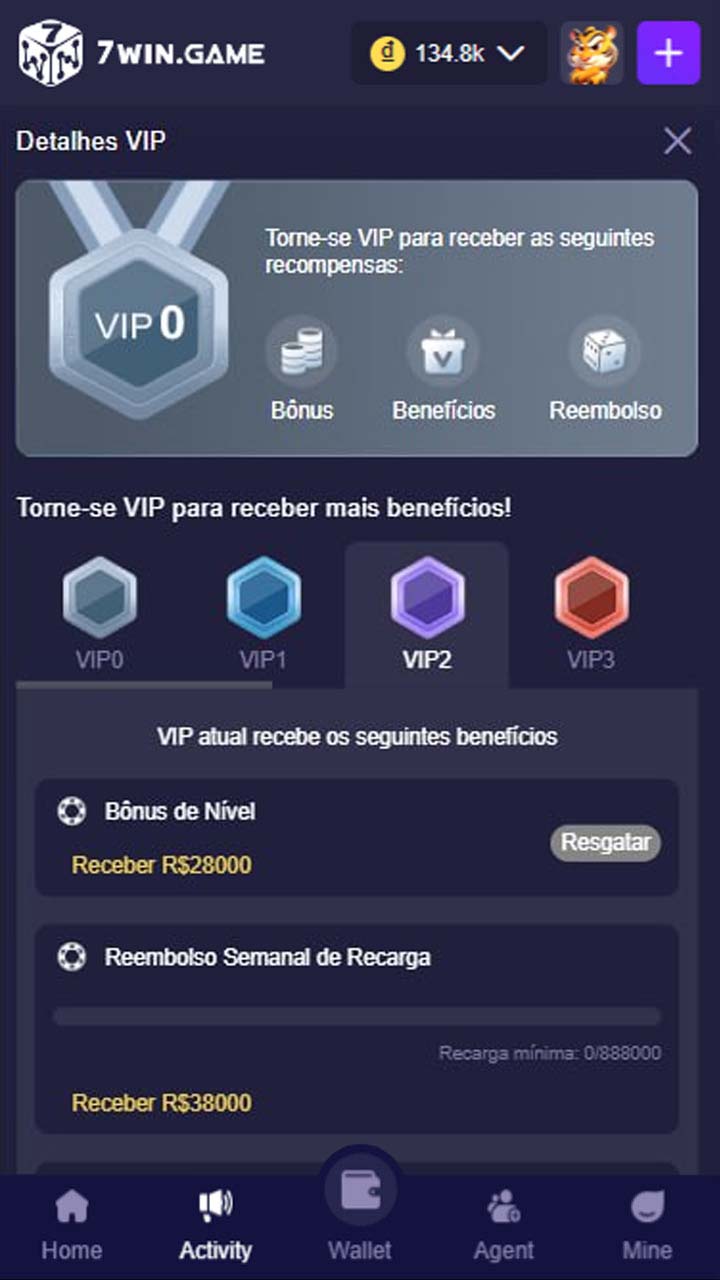Close the Detalhes VIP panel

[x=677, y=141]
